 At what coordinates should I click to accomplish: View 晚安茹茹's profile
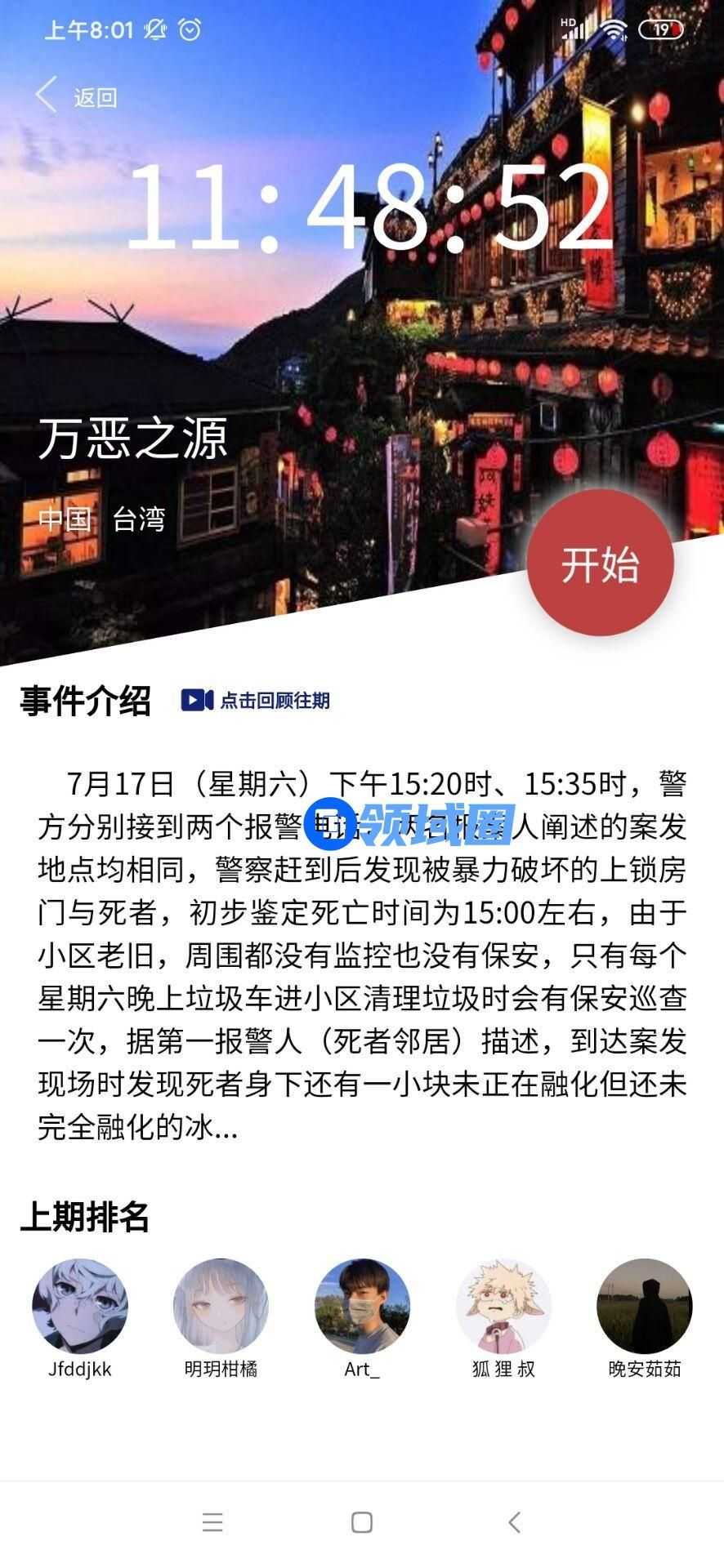644,1306
